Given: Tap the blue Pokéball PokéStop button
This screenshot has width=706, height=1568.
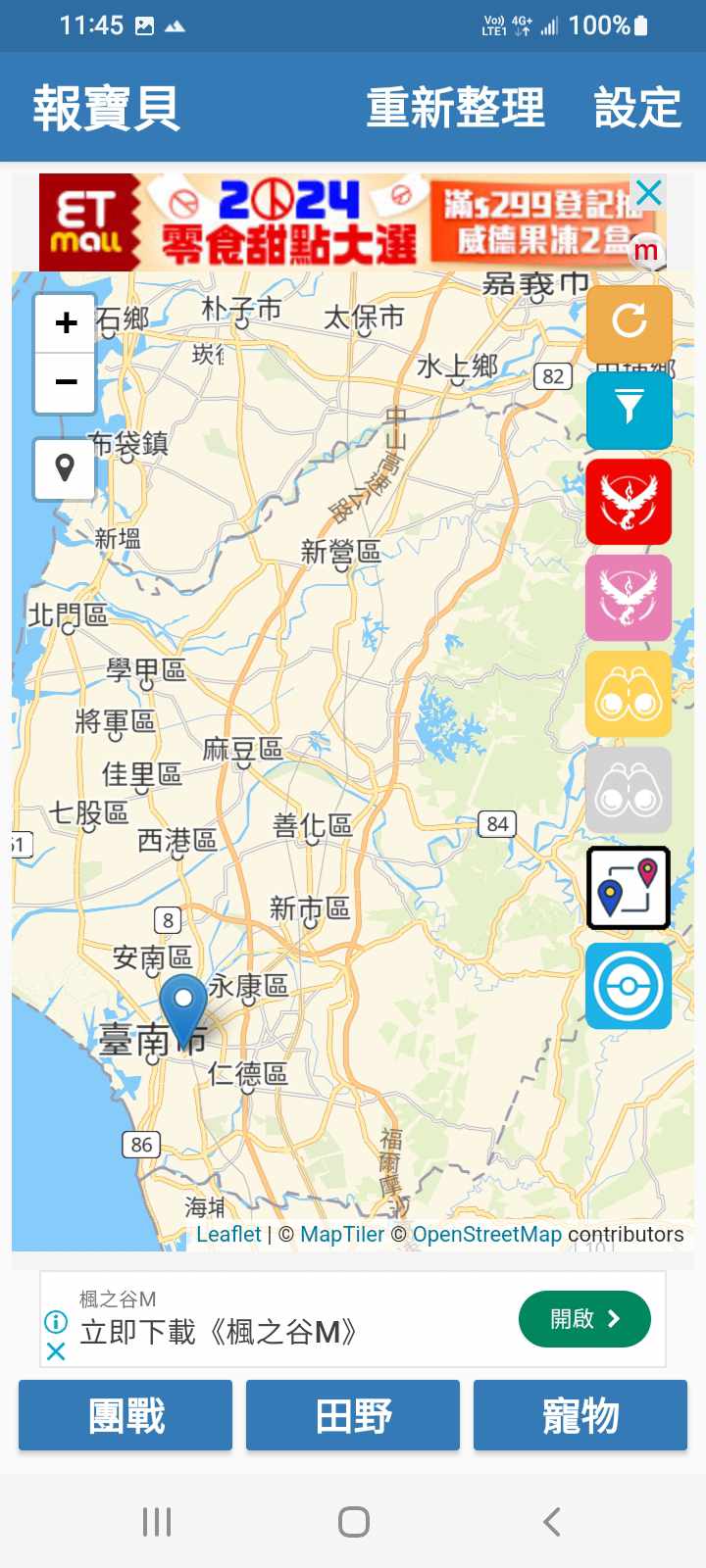Looking at the screenshot, I should coord(629,985).
